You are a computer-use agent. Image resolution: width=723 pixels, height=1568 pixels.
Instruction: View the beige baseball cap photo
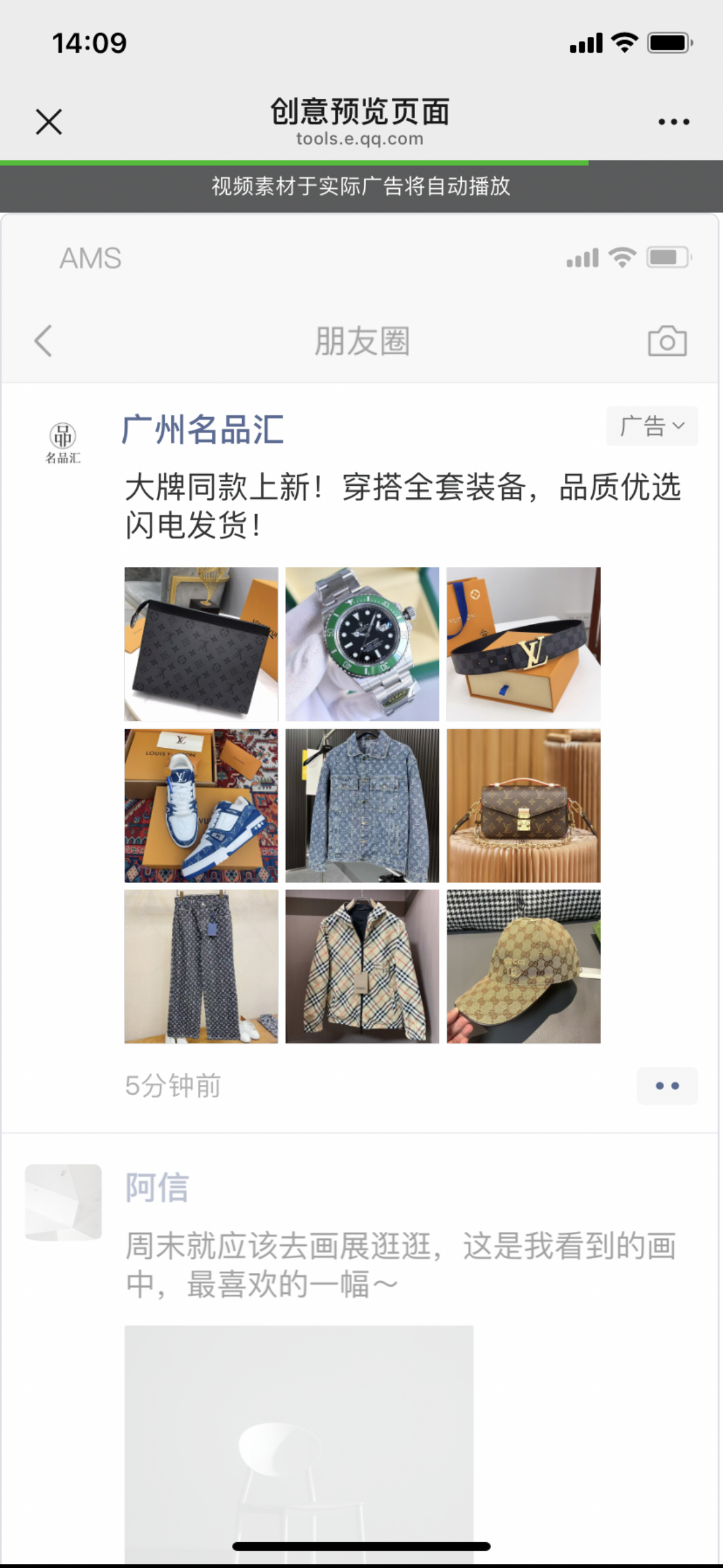pyautogui.click(x=523, y=966)
